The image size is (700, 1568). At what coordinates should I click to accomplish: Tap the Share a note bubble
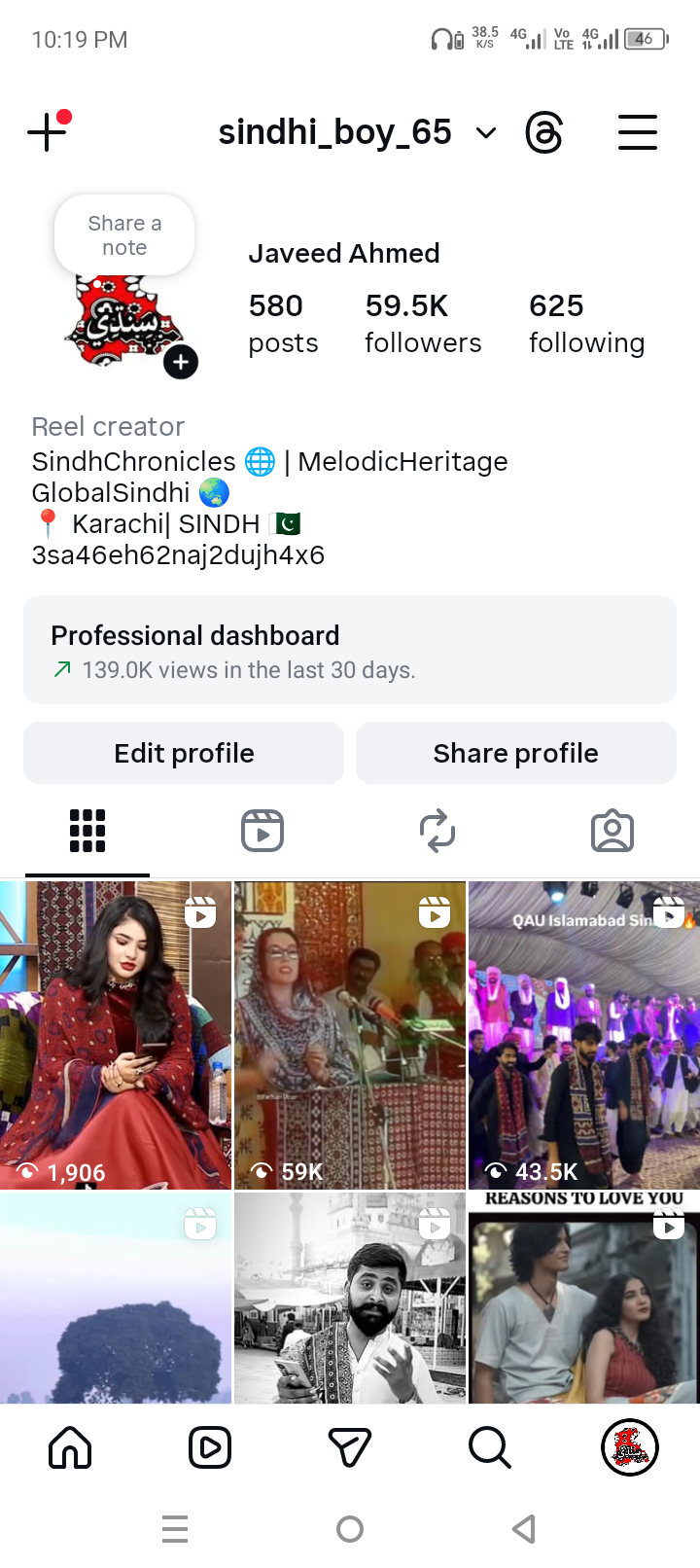(124, 235)
